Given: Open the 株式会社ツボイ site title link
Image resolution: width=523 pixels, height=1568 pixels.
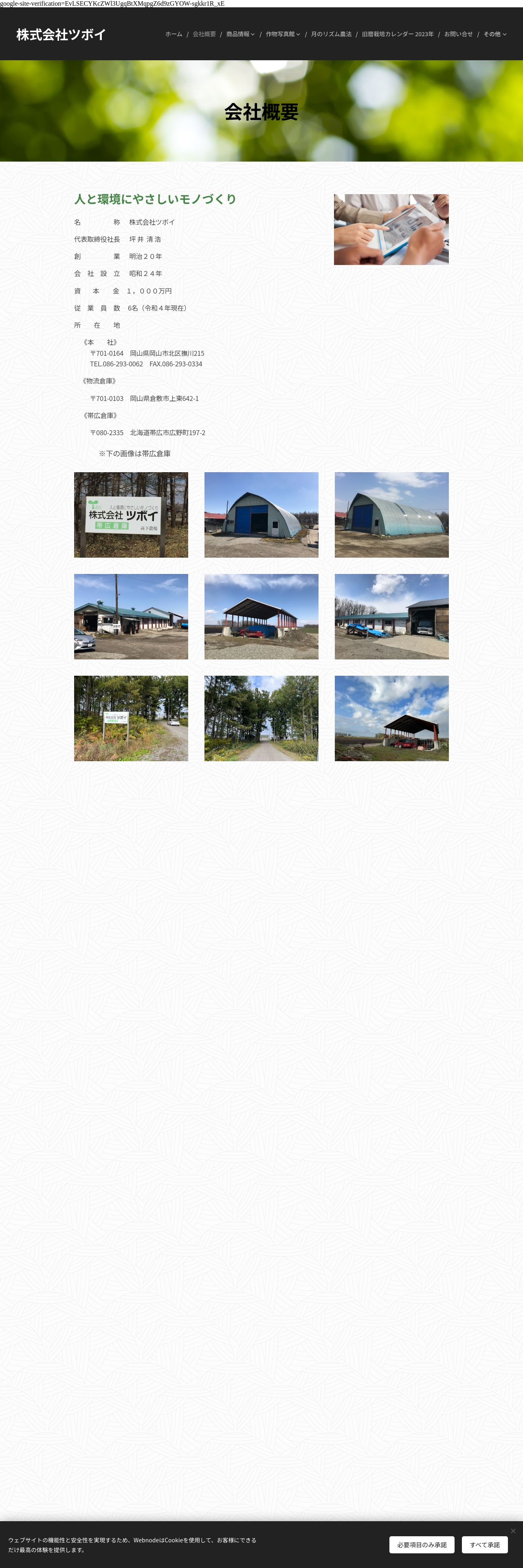Looking at the screenshot, I should 61,35.
